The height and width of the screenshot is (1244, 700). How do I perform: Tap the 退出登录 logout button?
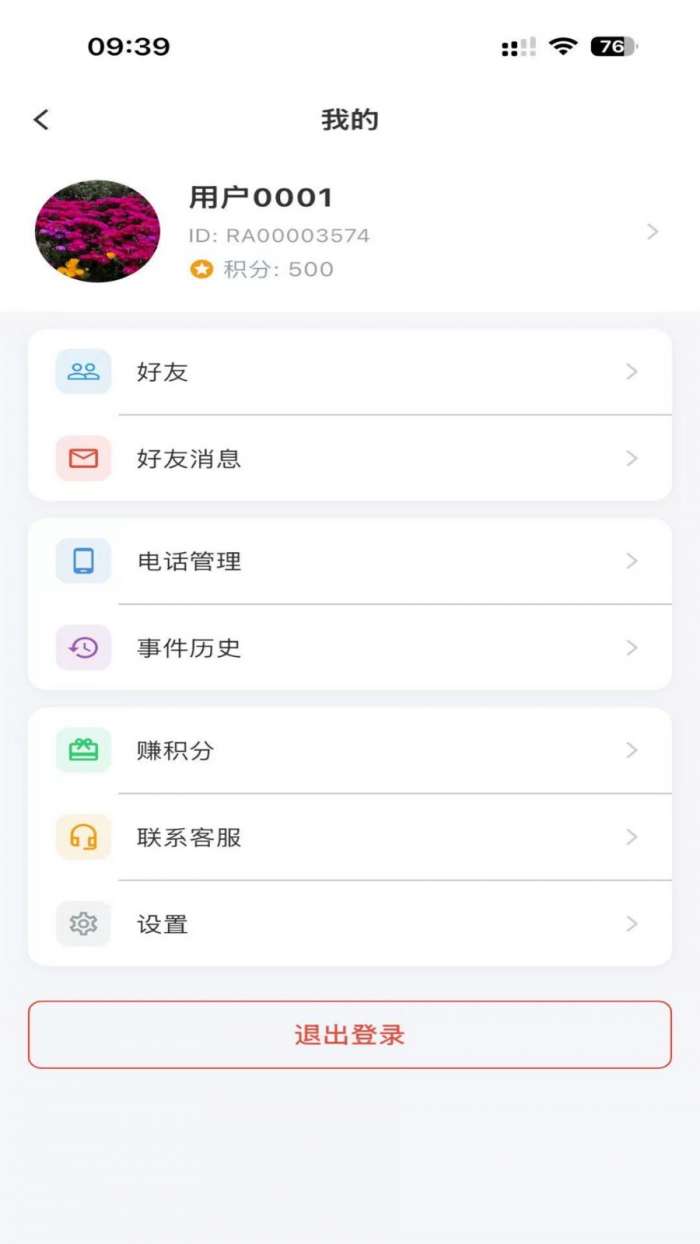tap(350, 1035)
